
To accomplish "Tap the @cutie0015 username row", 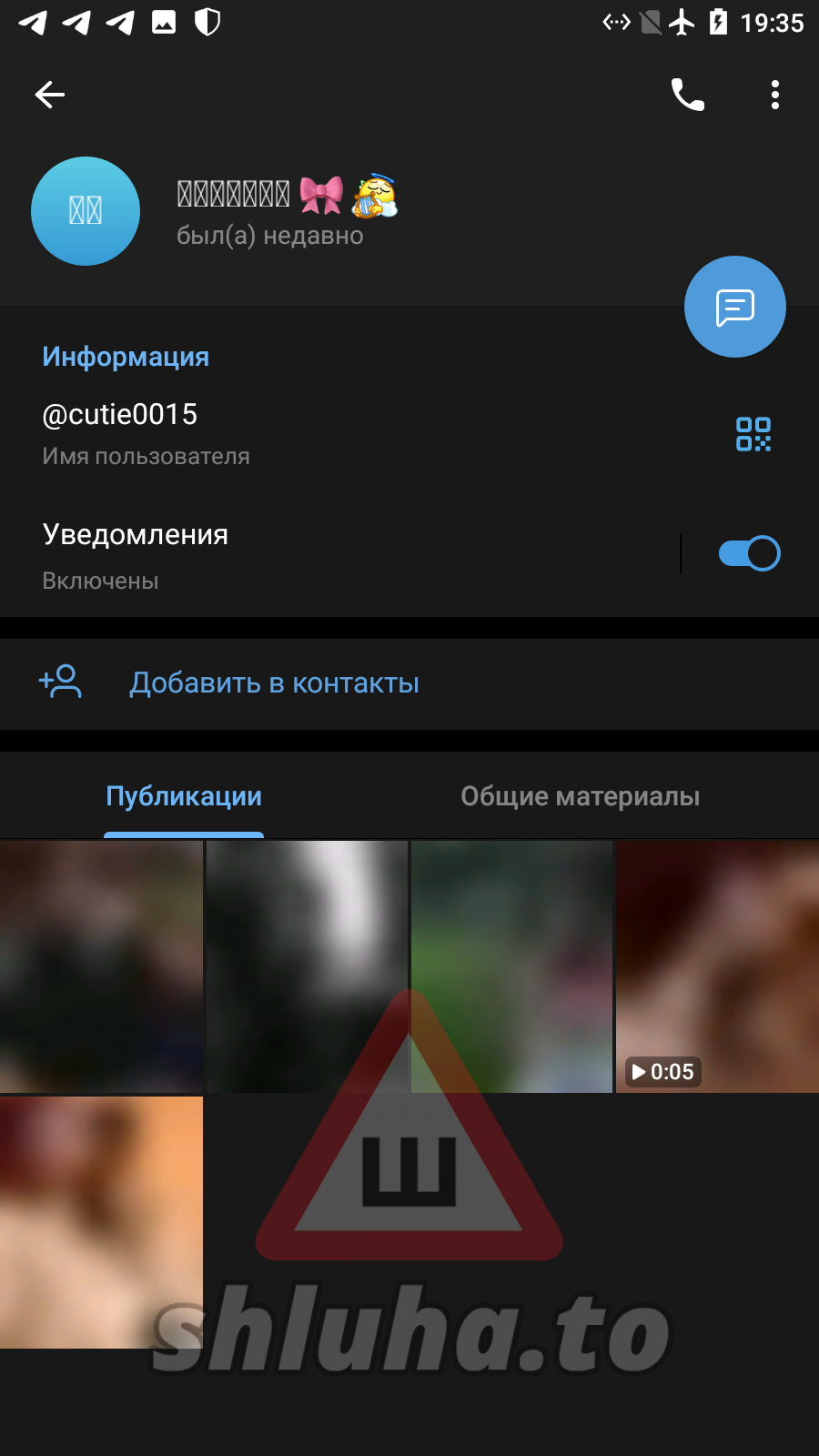I will click(273, 432).
